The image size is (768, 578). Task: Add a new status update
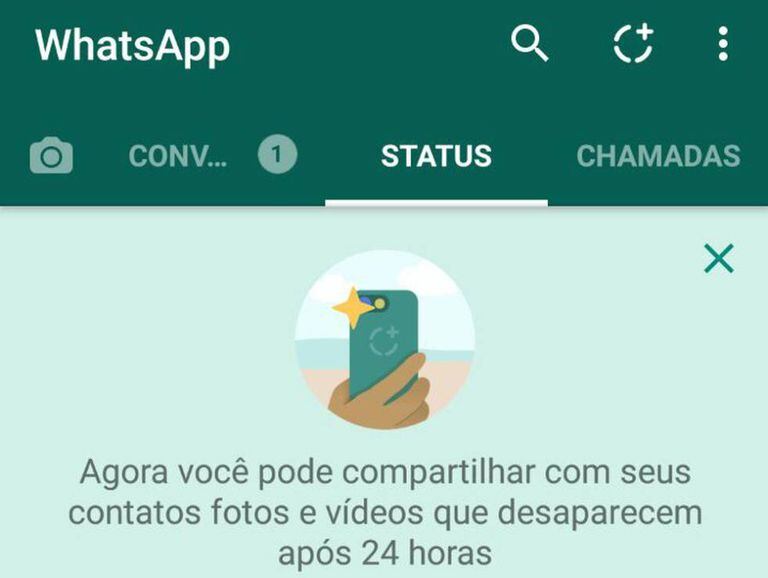click(633, 45)
